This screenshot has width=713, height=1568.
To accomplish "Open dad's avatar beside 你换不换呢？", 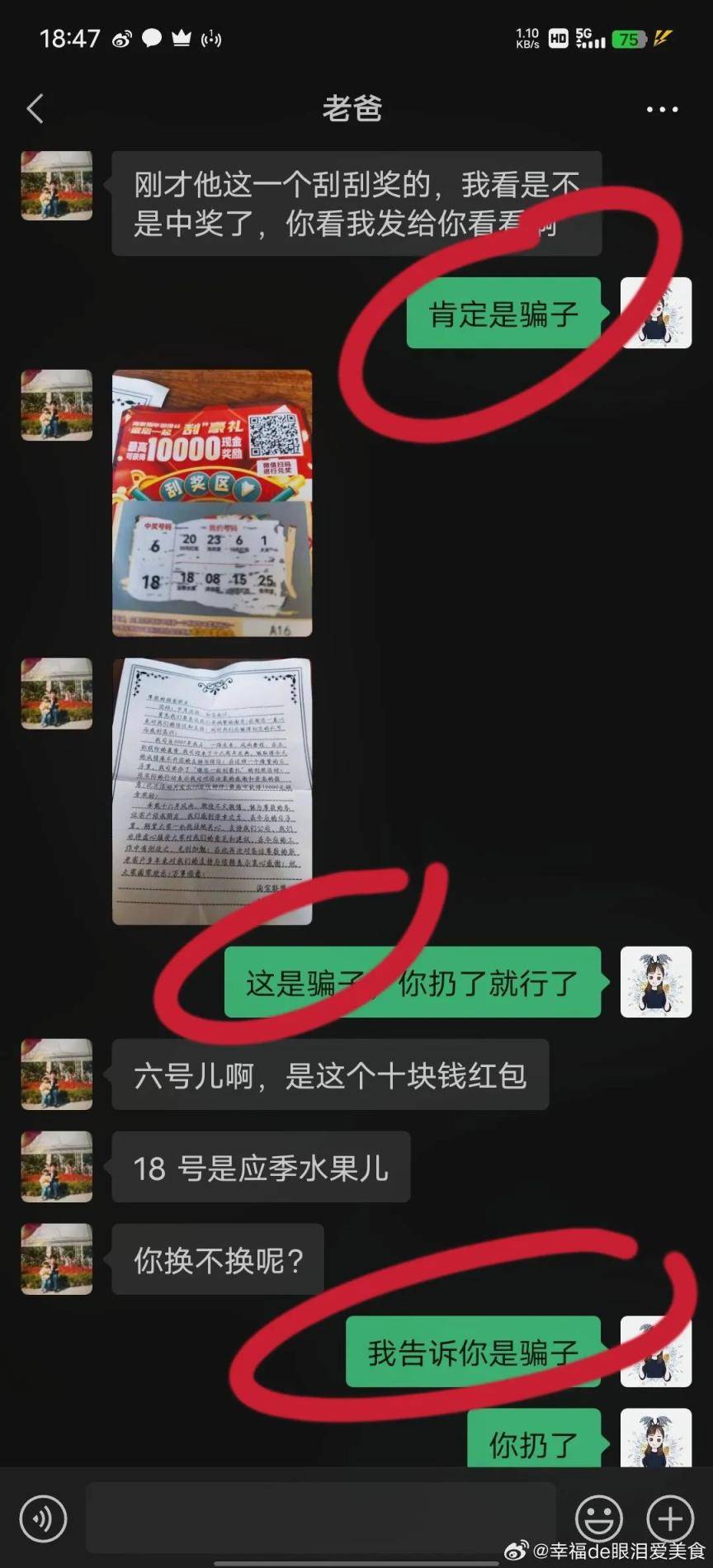I will [x=56, y=1259].
